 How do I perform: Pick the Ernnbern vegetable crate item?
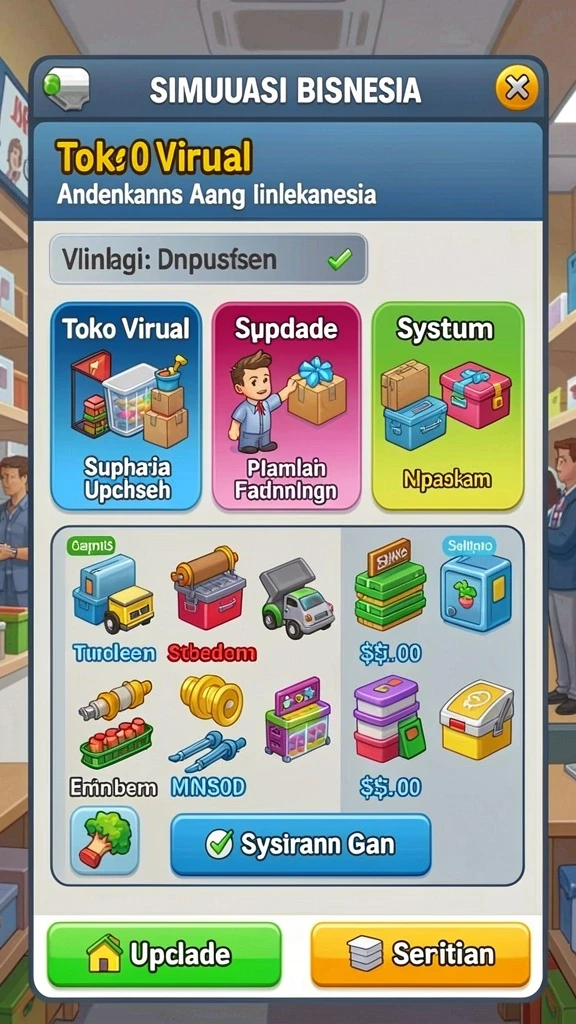point(114,738)
